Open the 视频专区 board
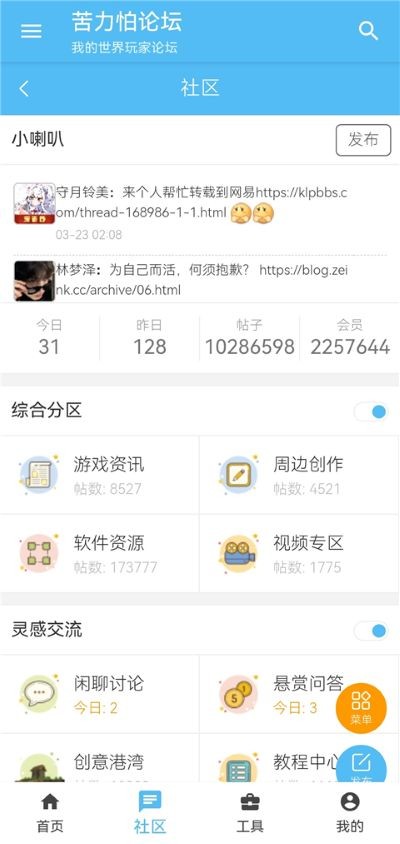 [300, 553]
